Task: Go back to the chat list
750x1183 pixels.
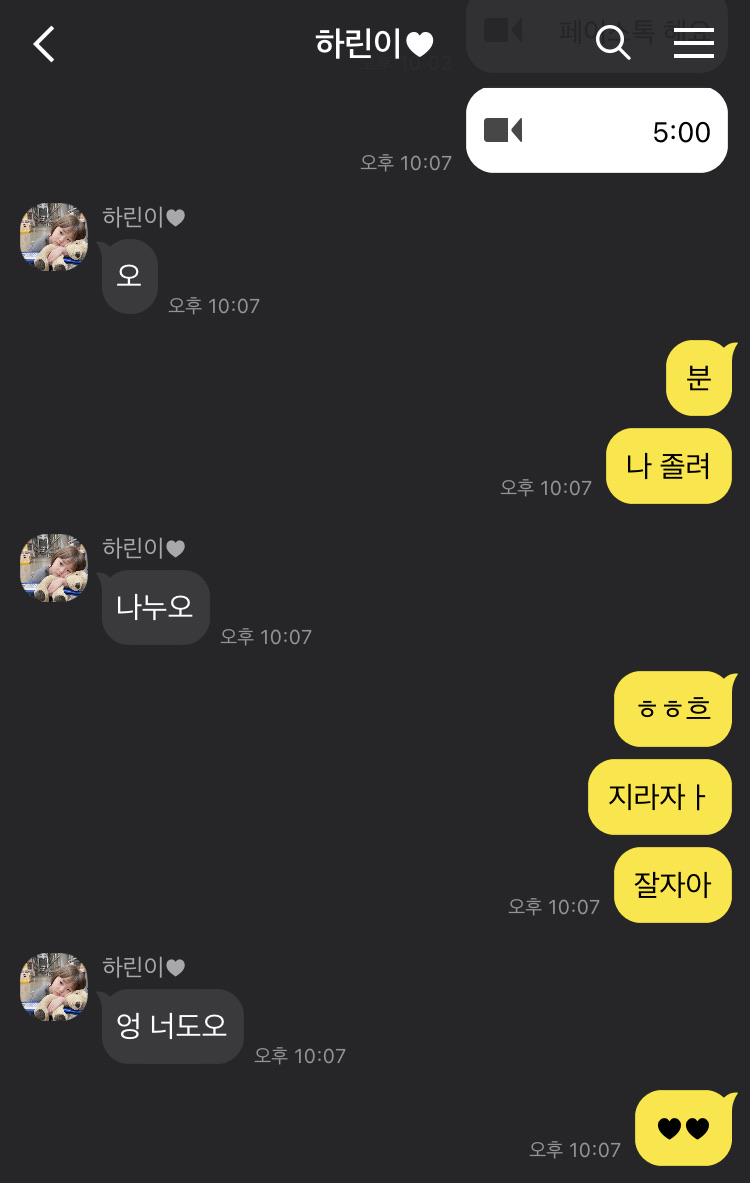Action: tap(44, 44)
